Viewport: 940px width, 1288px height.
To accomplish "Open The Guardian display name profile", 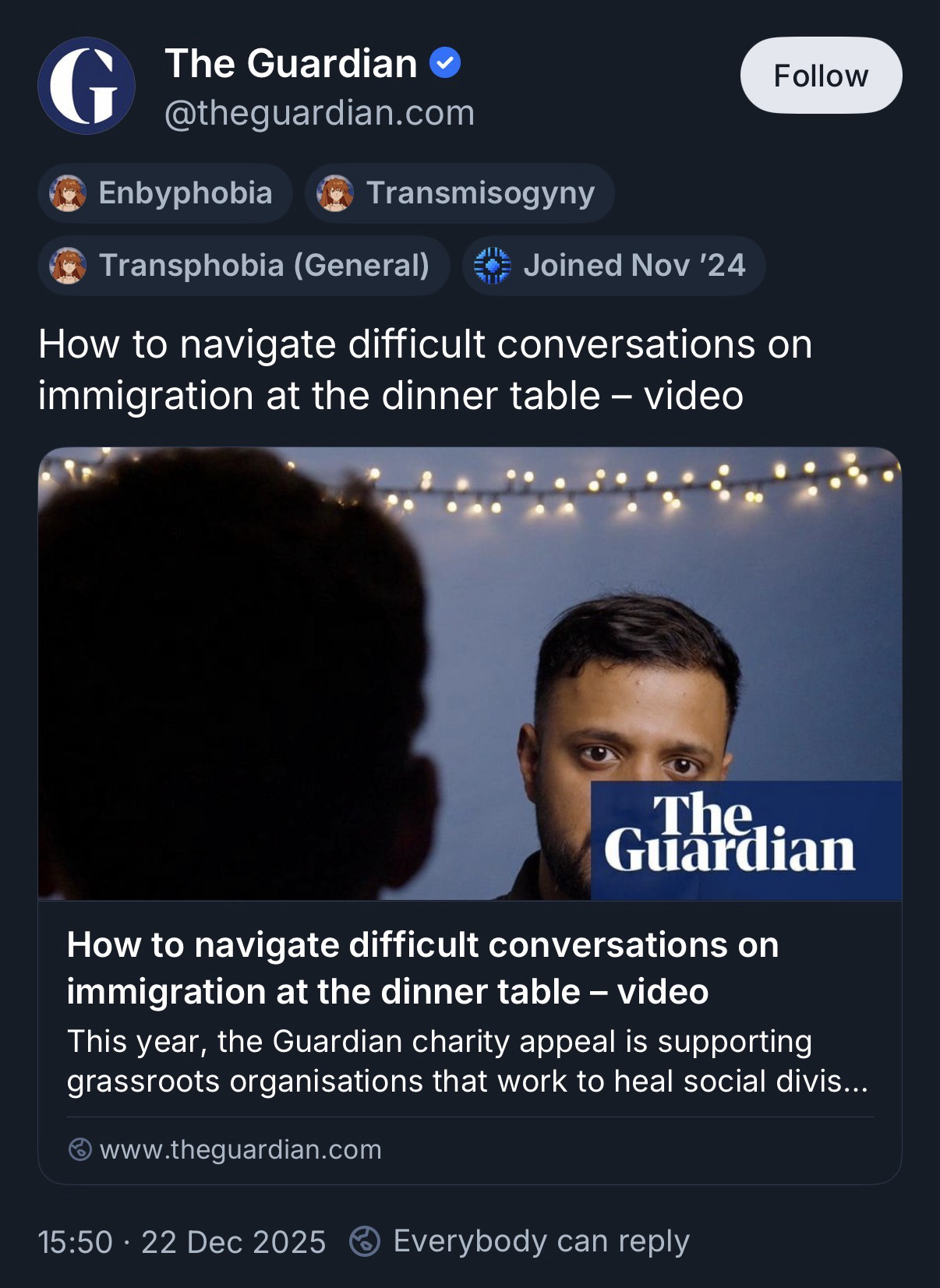I will (x=292, y=64).
